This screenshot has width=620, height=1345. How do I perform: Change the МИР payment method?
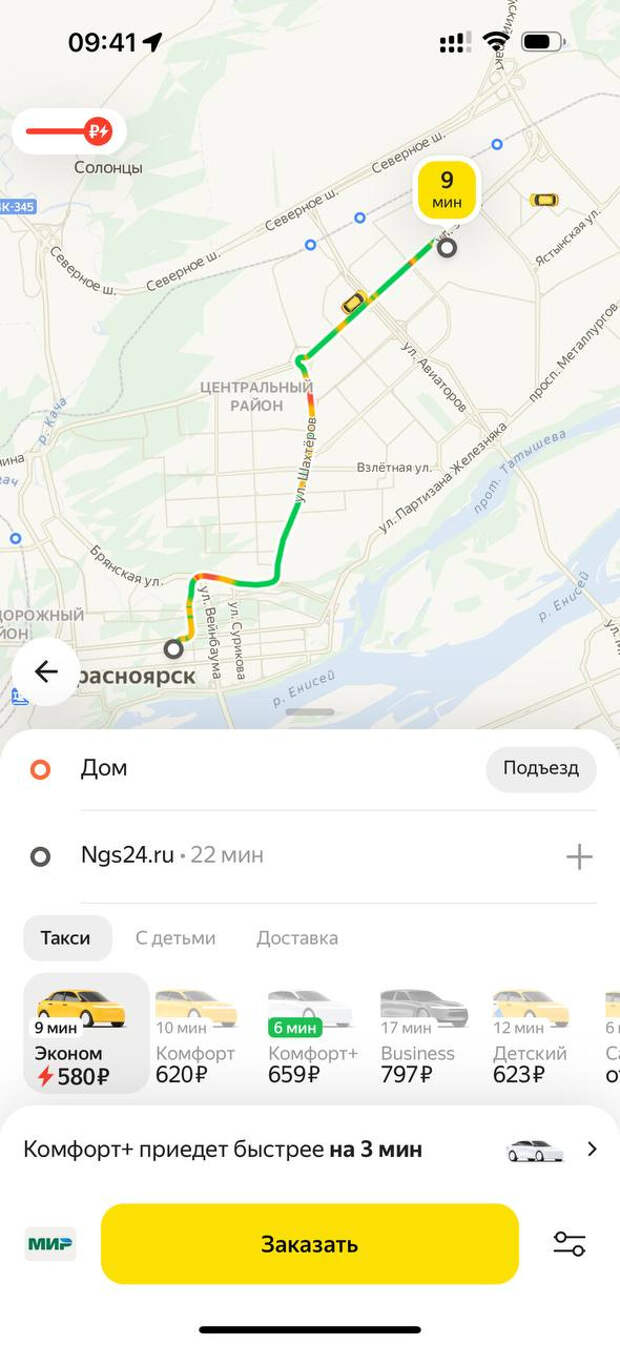(x=50, y=1244)
